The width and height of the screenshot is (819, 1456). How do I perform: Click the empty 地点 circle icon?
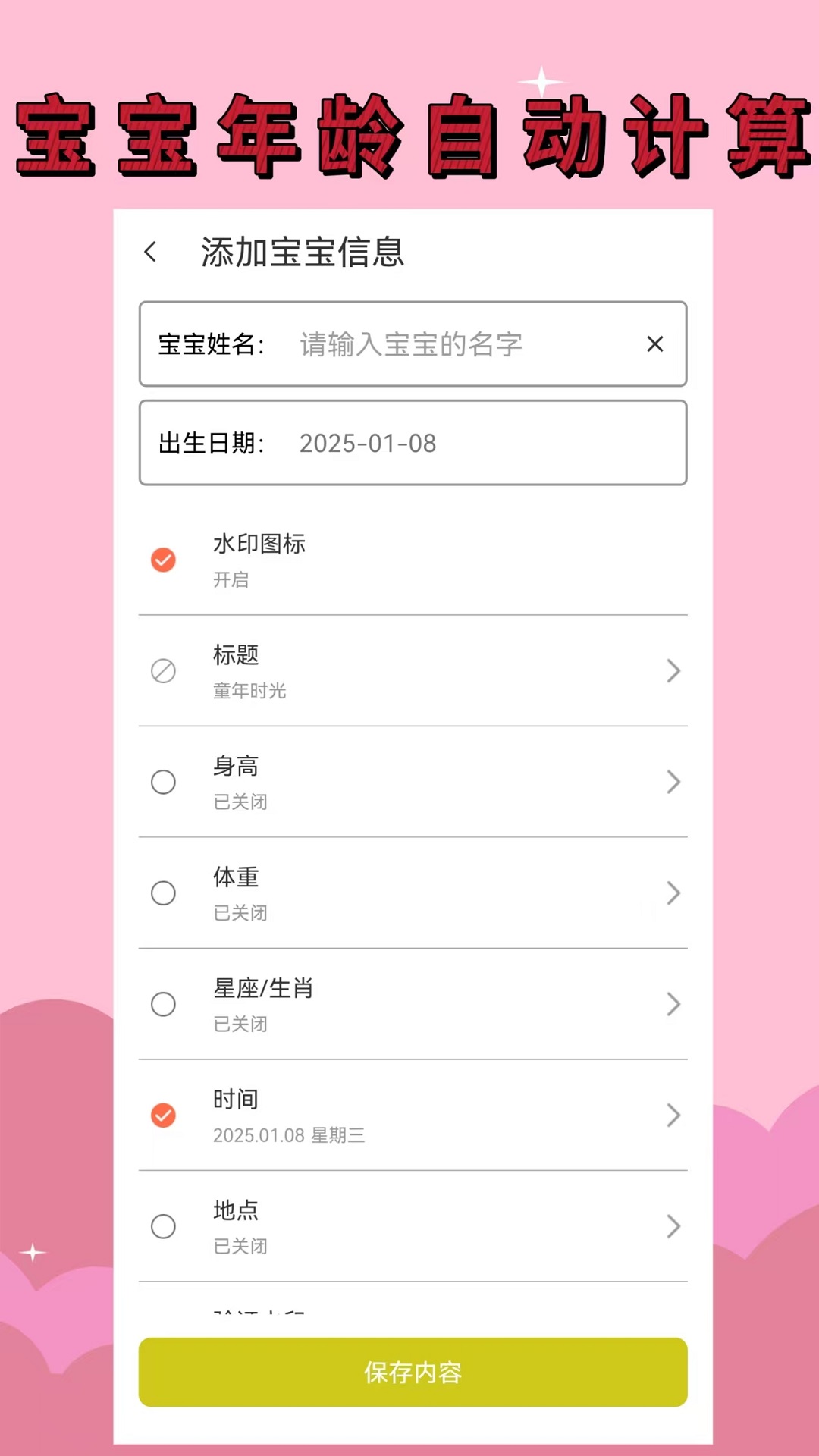(x=164, y=1226)
